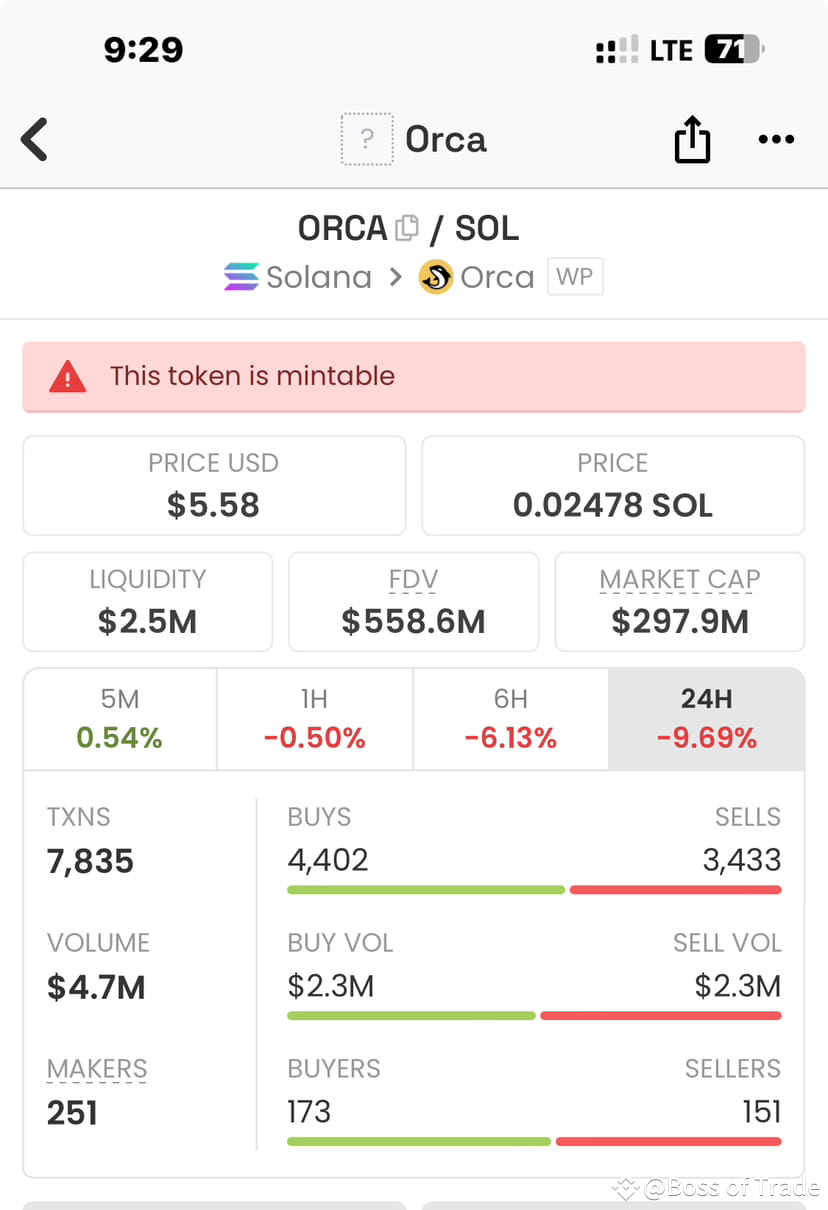Image resolution: width=828 pixels, height=1210 pixels.
Task: Copy the ORCA token address
Action: (406, 227)
